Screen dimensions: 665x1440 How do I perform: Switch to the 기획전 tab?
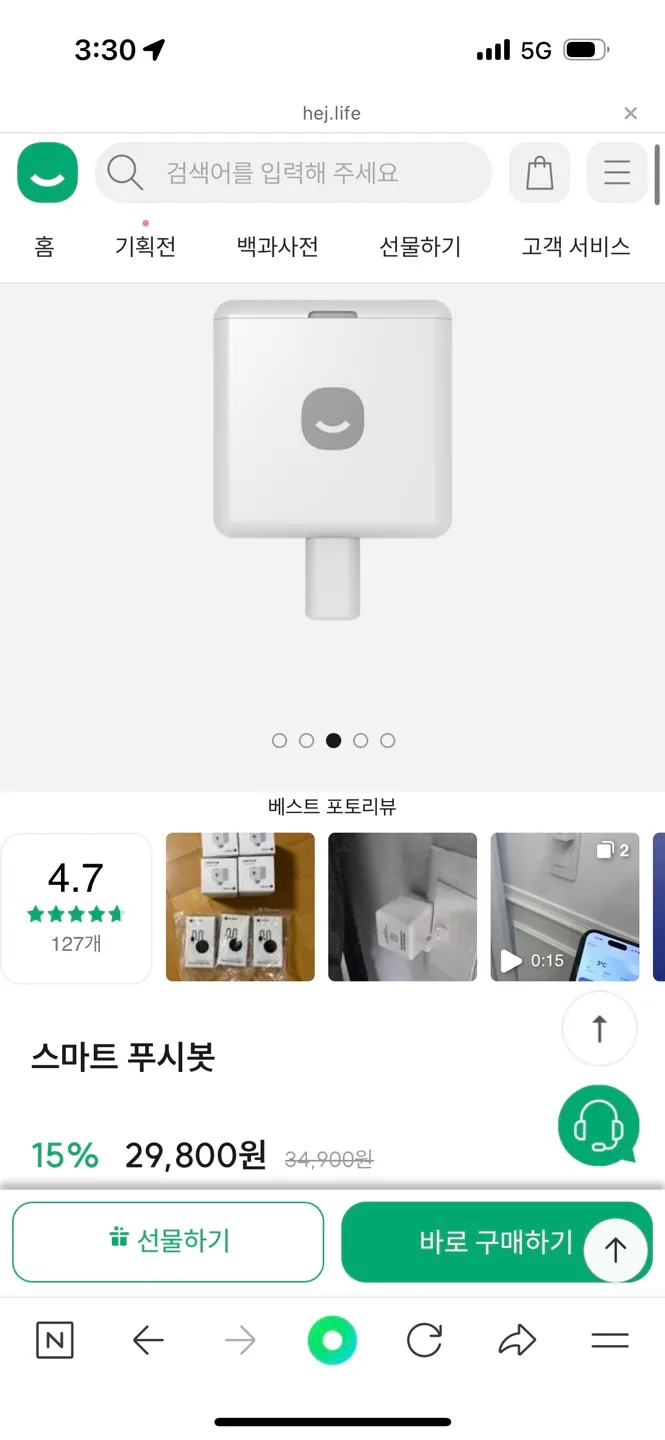click(x=145, y=246)
